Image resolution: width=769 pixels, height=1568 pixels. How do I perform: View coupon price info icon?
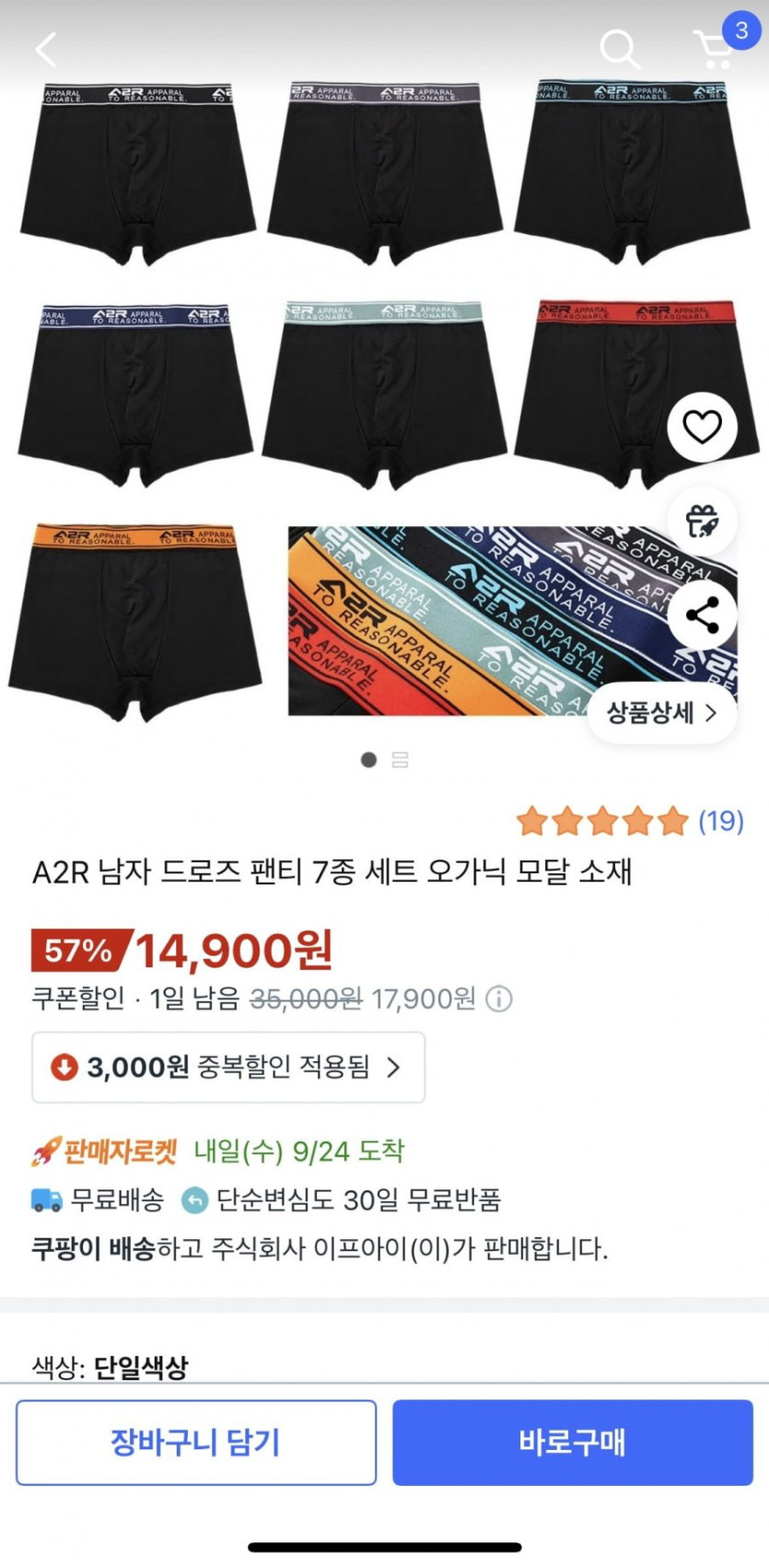tap(499, 999)
